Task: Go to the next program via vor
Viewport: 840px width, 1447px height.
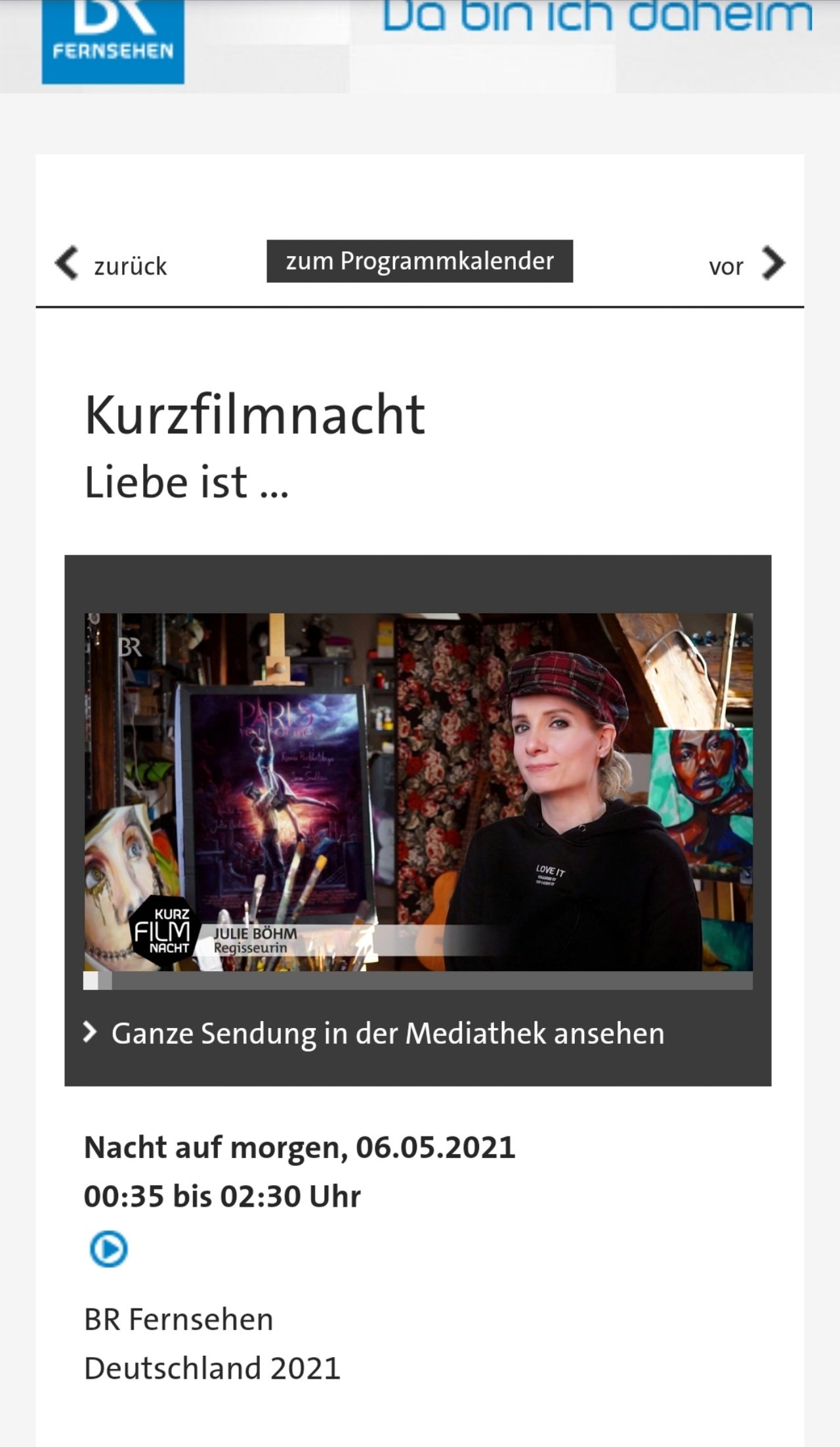Action: tap(747, 265)
